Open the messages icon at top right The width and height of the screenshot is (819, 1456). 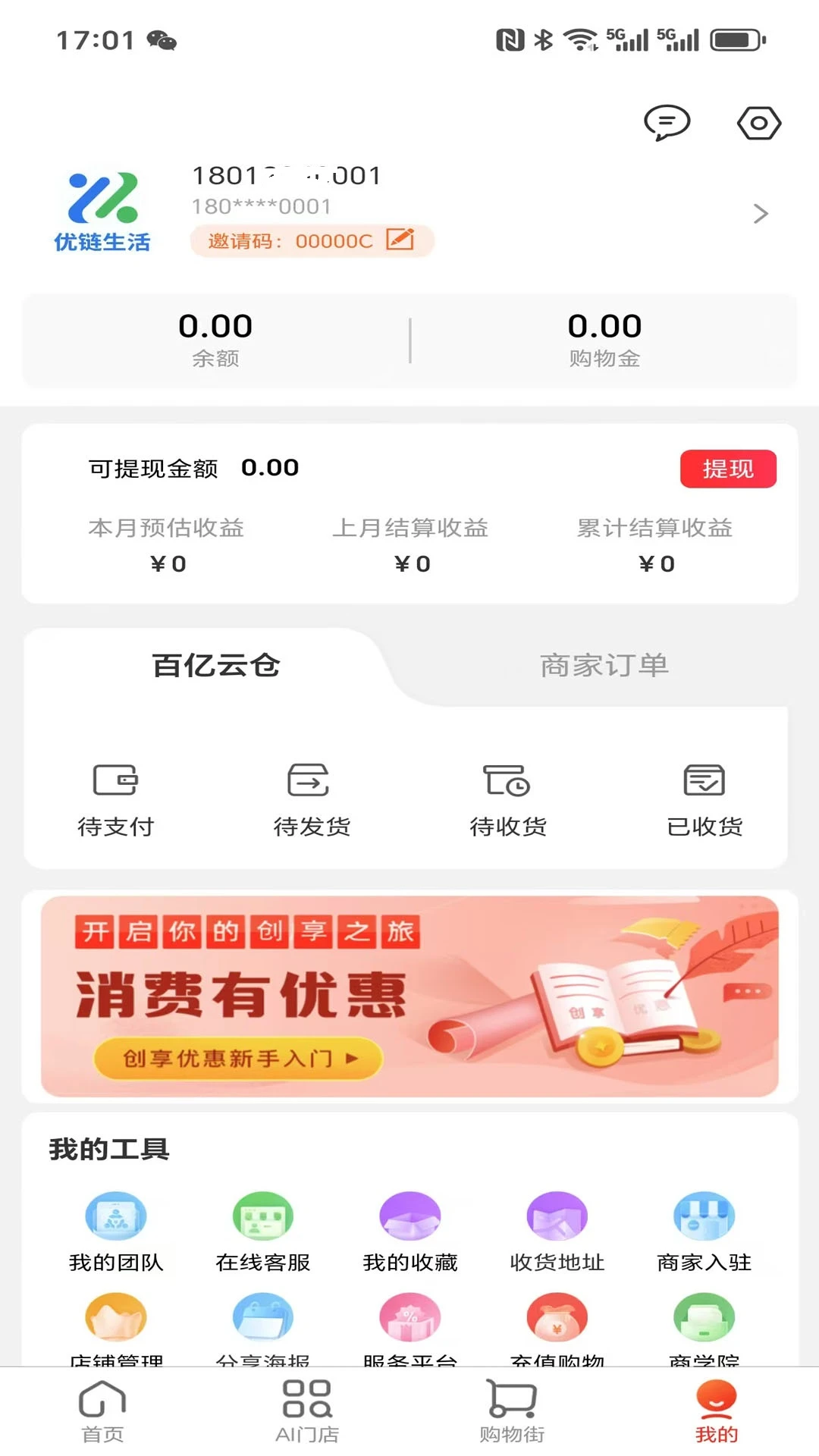tap(666, 122)
